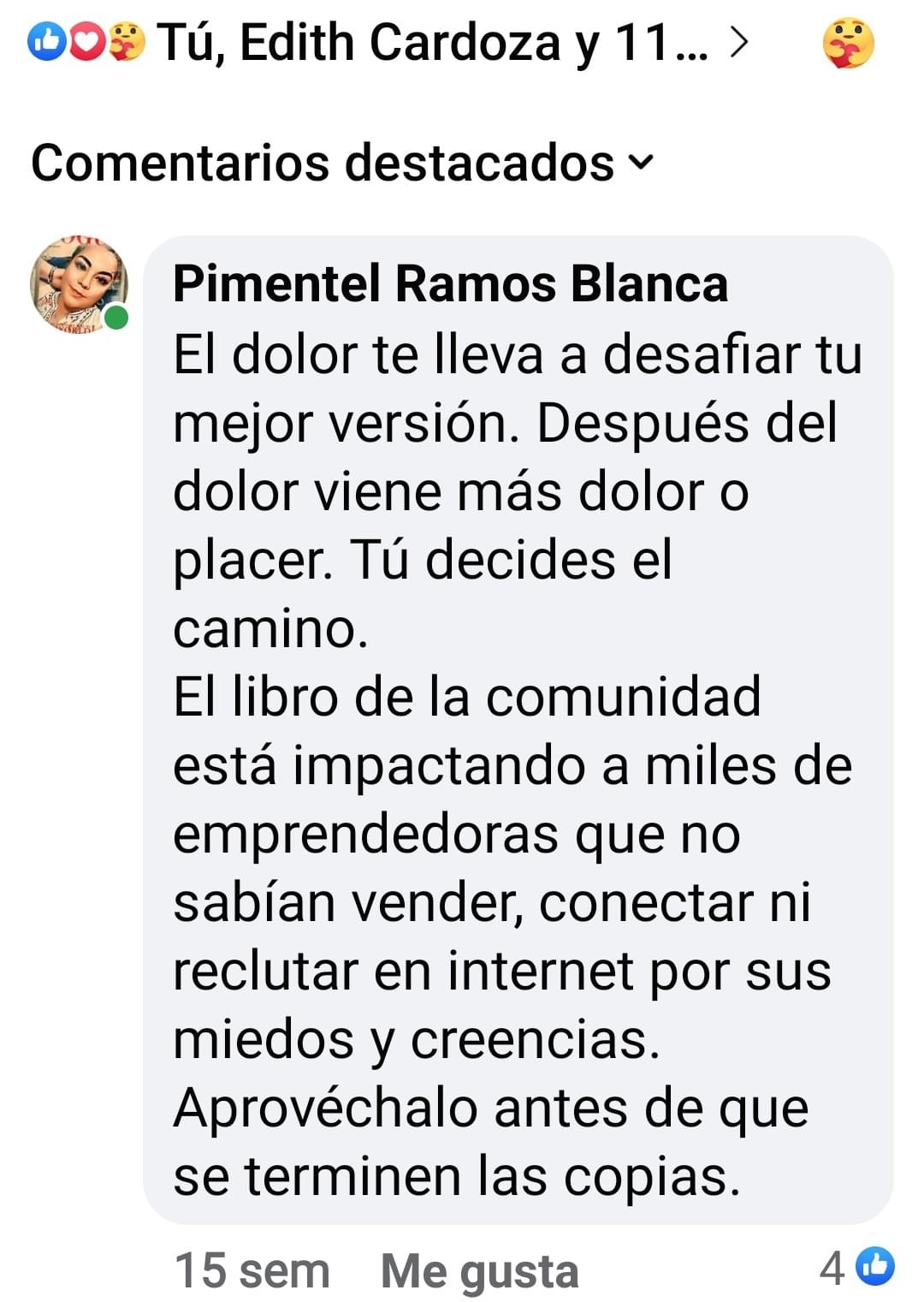This screenshot has height=1302, width=924.
Task: Tap Me gusta on Pimentel's comment
Action: click(479, 1270)
